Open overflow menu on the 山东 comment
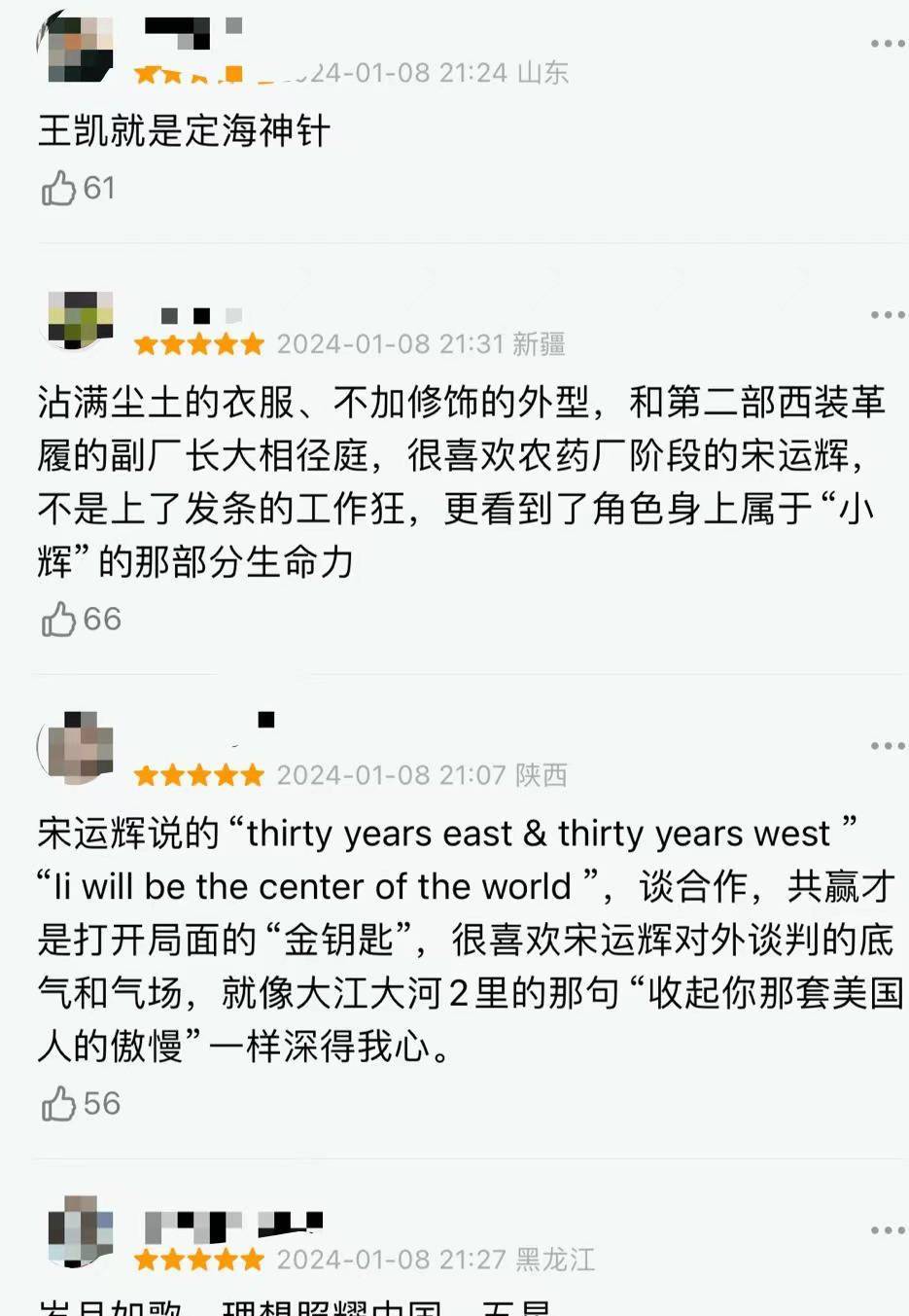This screenshot has height=1316, width=909. (887, 44)
